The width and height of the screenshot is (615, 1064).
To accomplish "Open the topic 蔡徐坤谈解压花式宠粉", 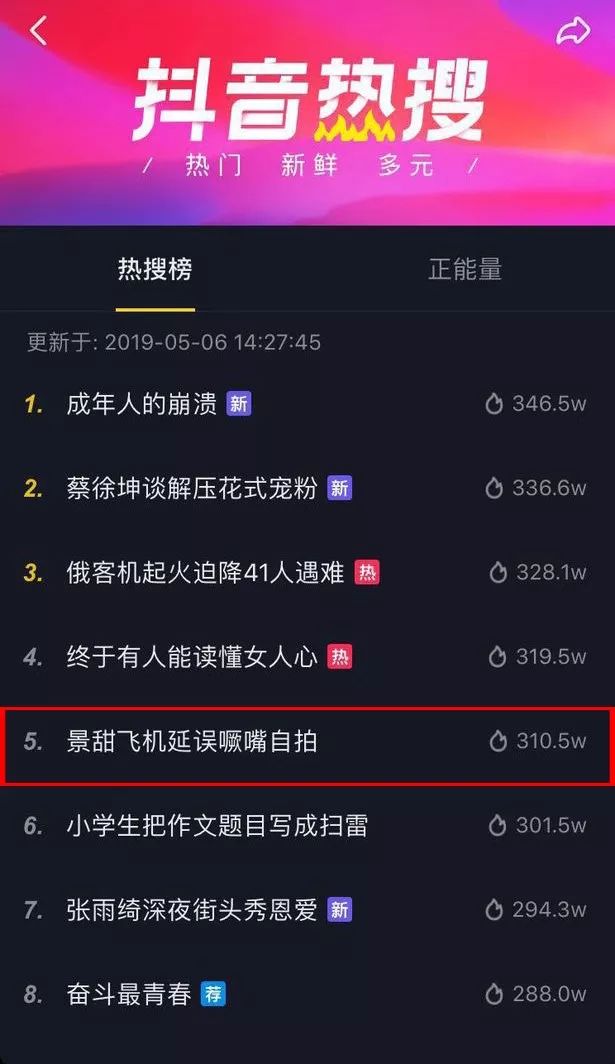I will click(192, 488).
